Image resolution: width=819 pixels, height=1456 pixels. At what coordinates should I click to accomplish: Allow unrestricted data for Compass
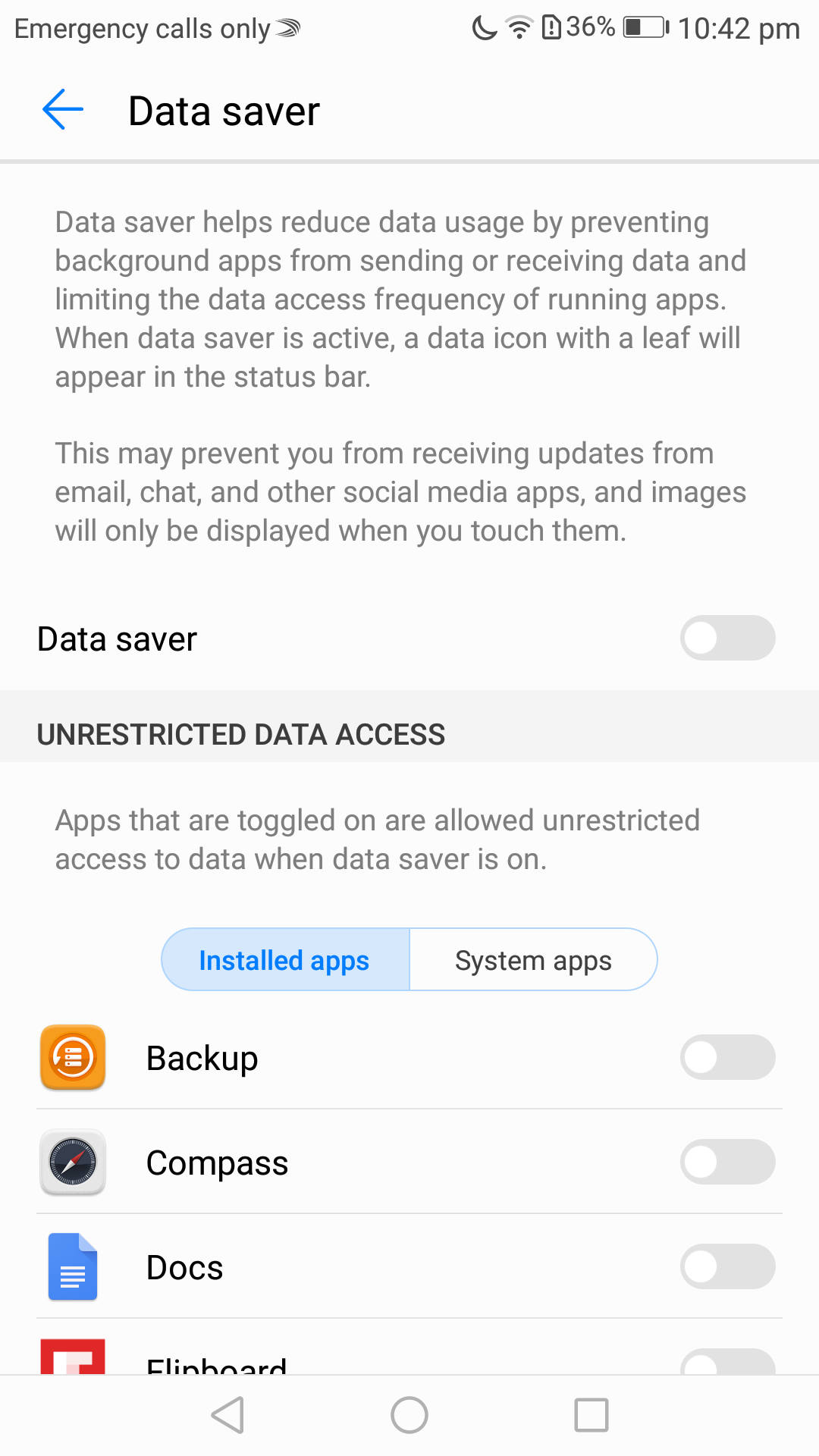coord(727,1162)
